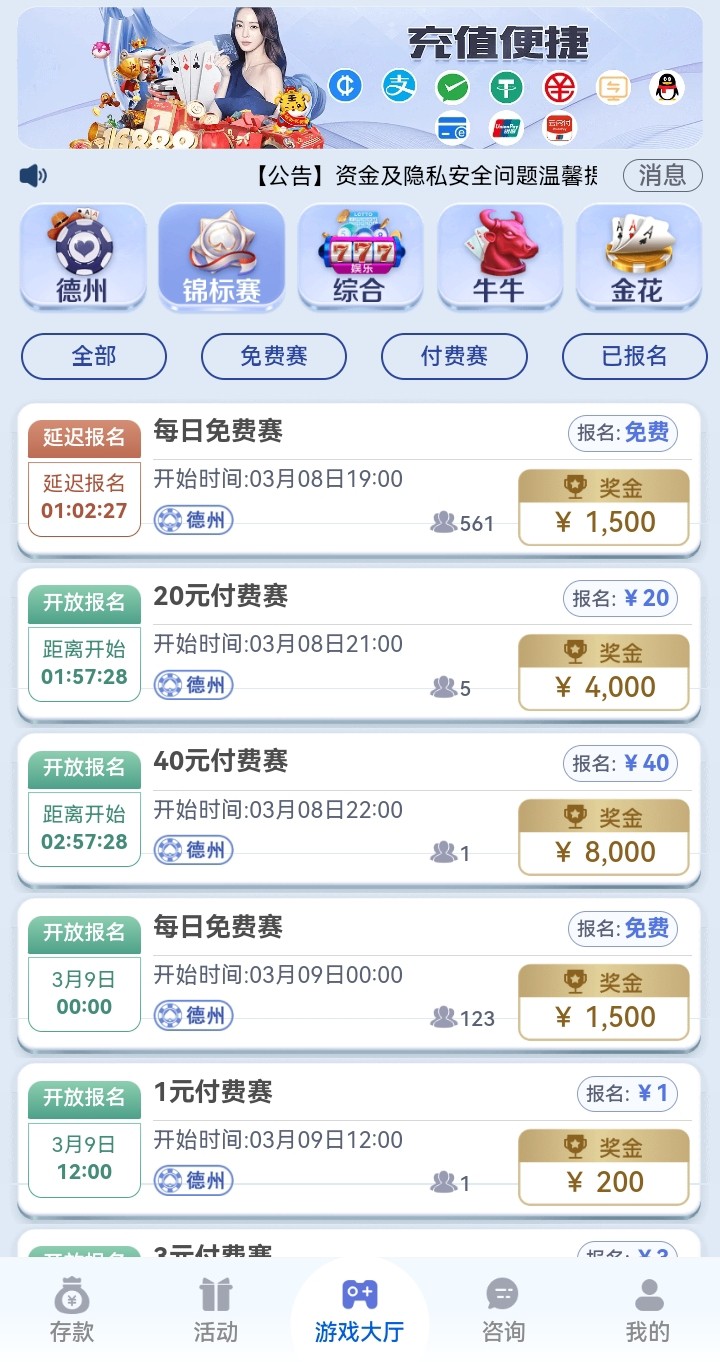Open the 1元付费赛 tournament card

[330, 1141]
